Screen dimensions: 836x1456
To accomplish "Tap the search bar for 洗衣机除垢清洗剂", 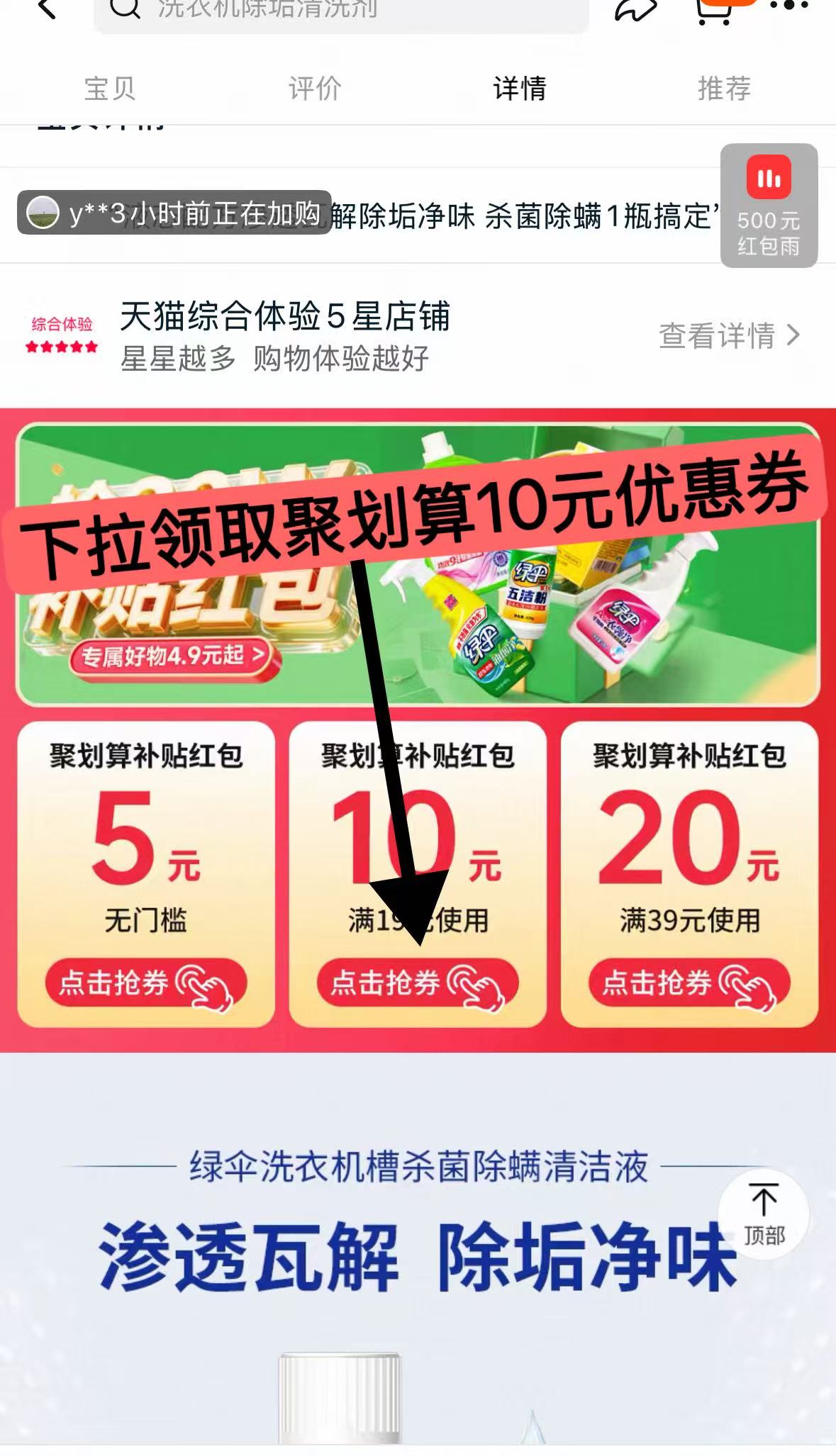I will coord(340,11).
